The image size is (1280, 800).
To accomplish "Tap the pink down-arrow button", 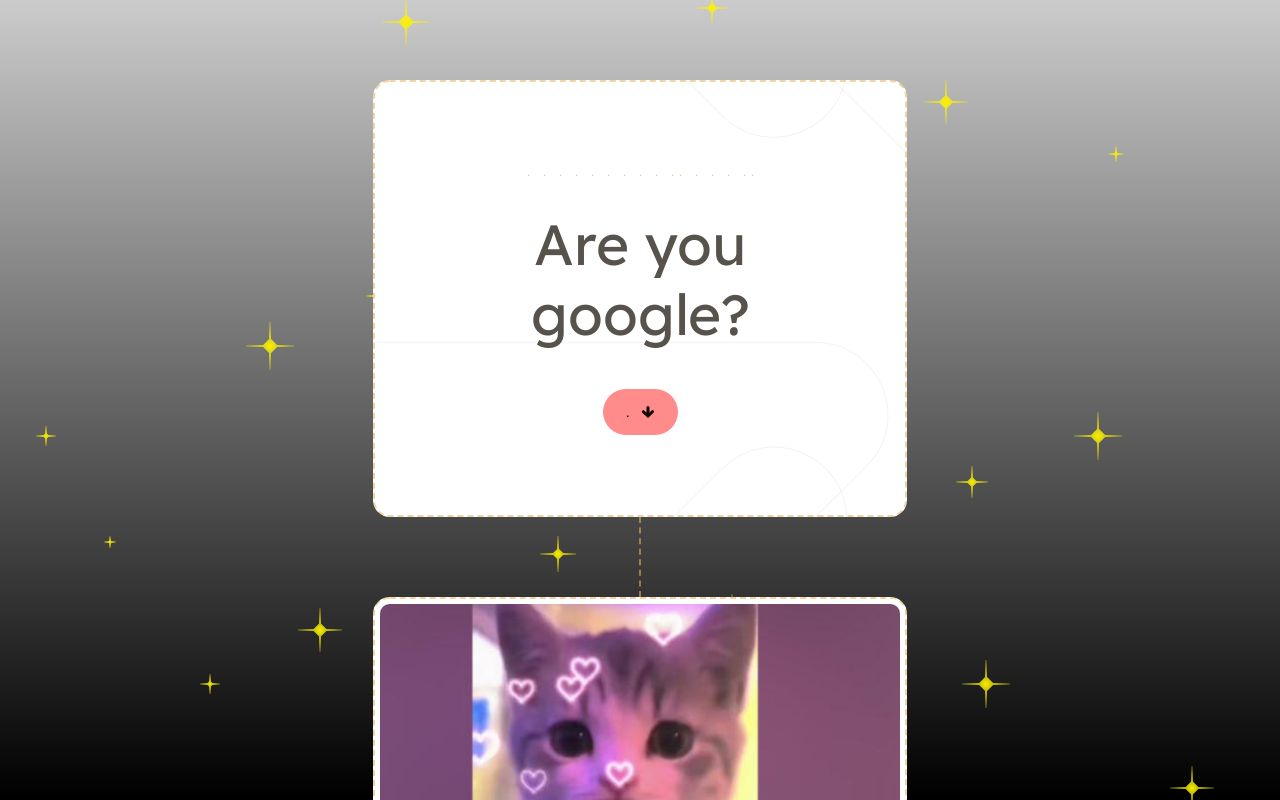I will [x=640, y=412].
